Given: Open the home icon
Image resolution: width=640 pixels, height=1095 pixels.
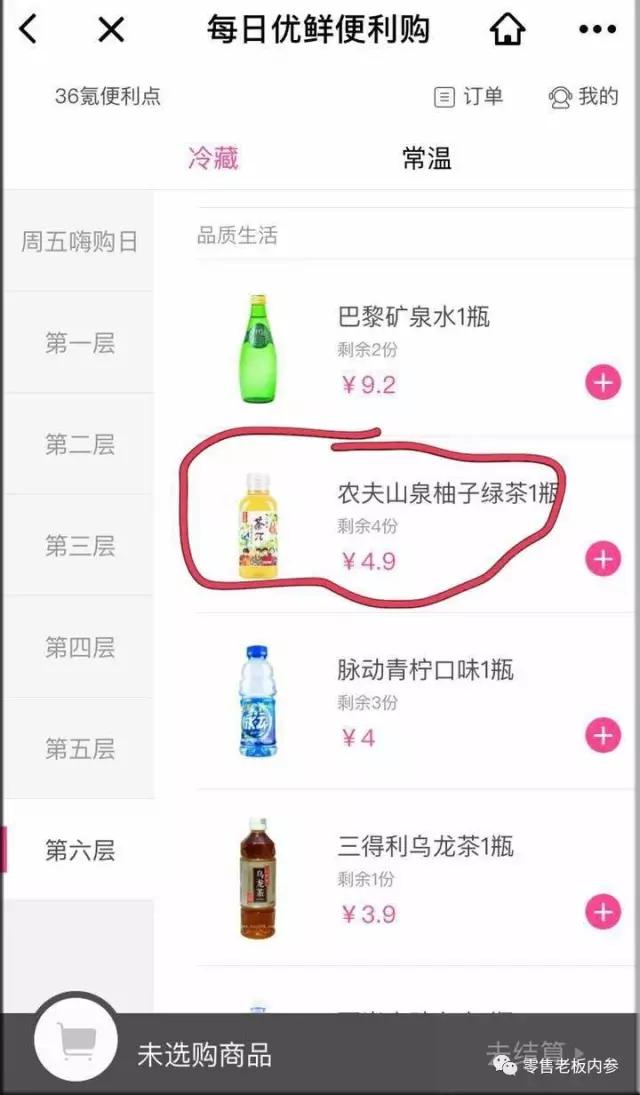Looking at the screenshot, I should click(508, 30).
